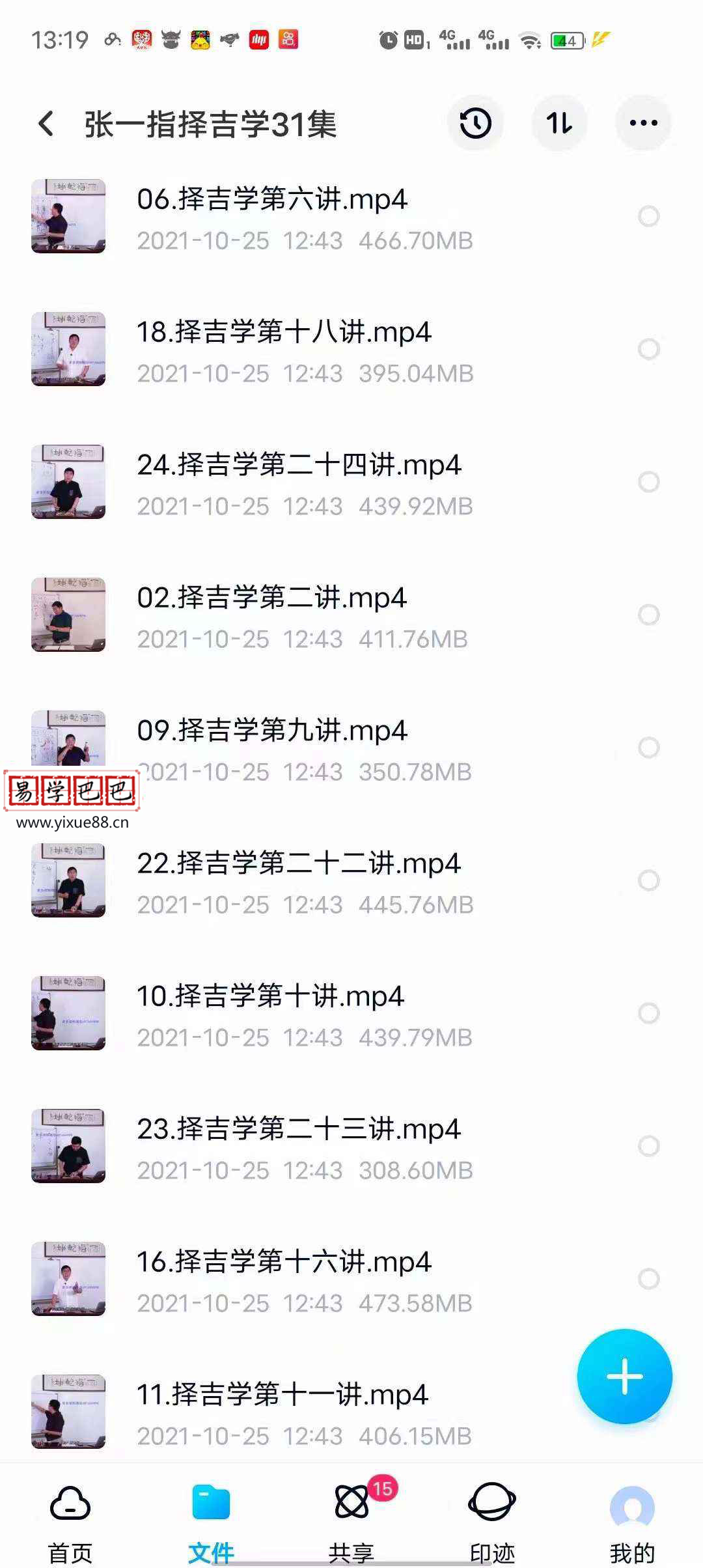This screenshot has width=703, height=1568.
Task: Select the circle next to 22.择吉学第二十二讲.mp4
Action: point(648,880)
